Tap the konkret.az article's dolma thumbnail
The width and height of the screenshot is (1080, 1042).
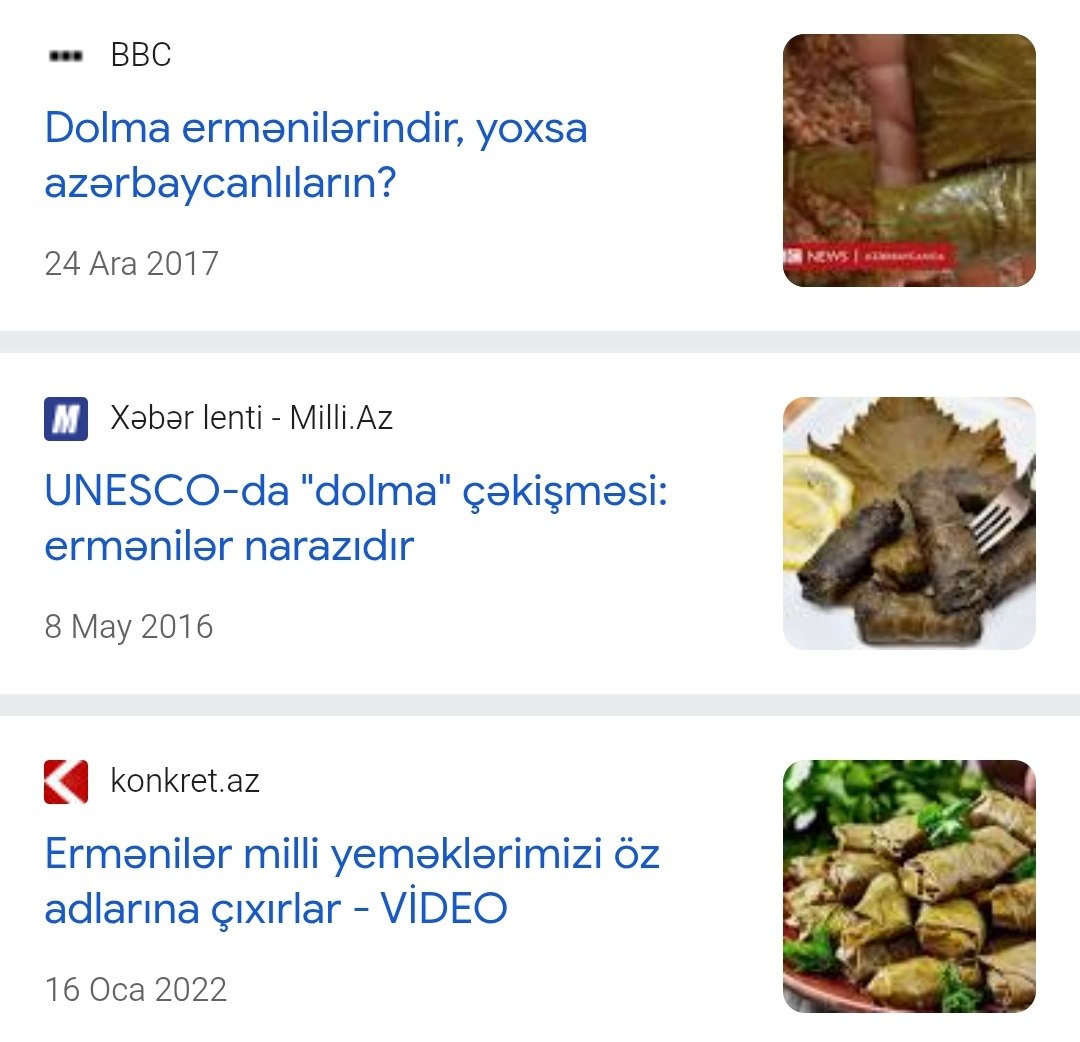click(x=908, y=886)
